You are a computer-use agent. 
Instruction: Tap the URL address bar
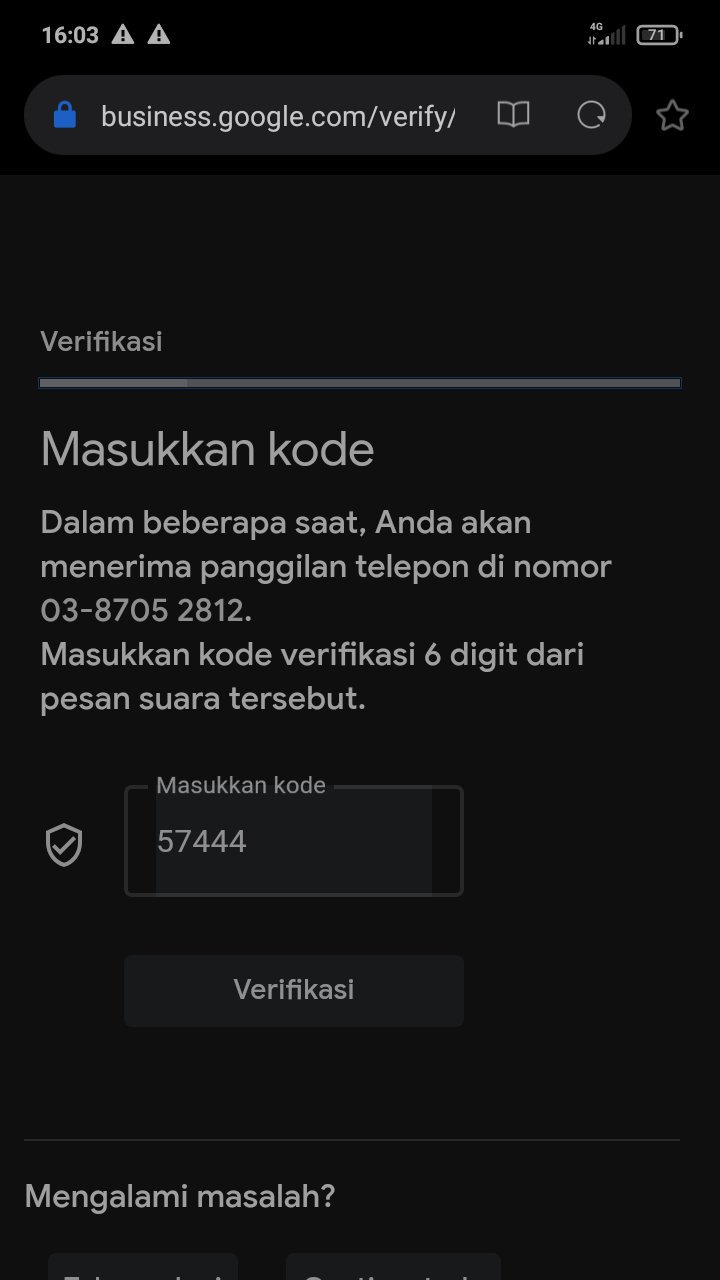pyautogui.click(x=278, y=117)
